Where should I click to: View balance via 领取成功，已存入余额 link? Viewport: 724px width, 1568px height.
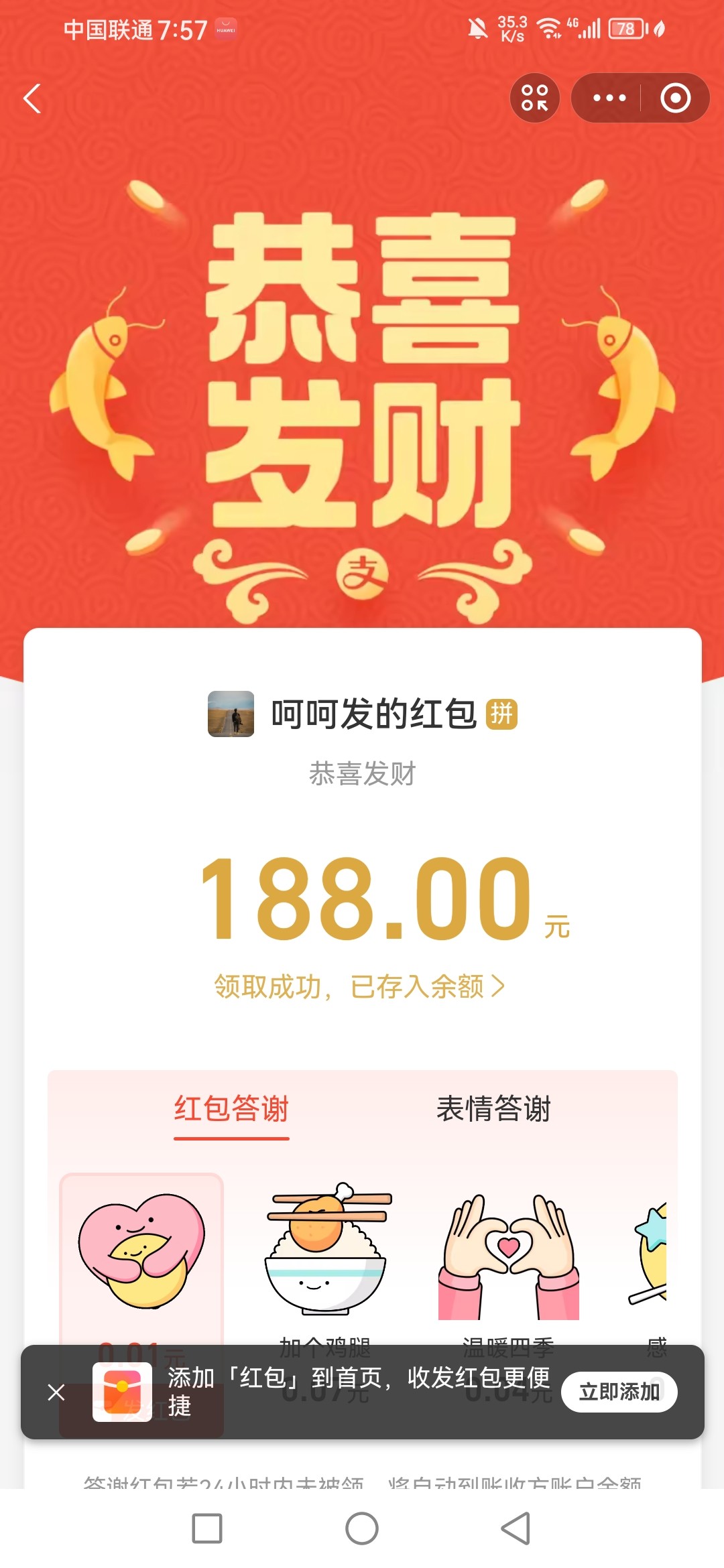[x=359, y=986]
